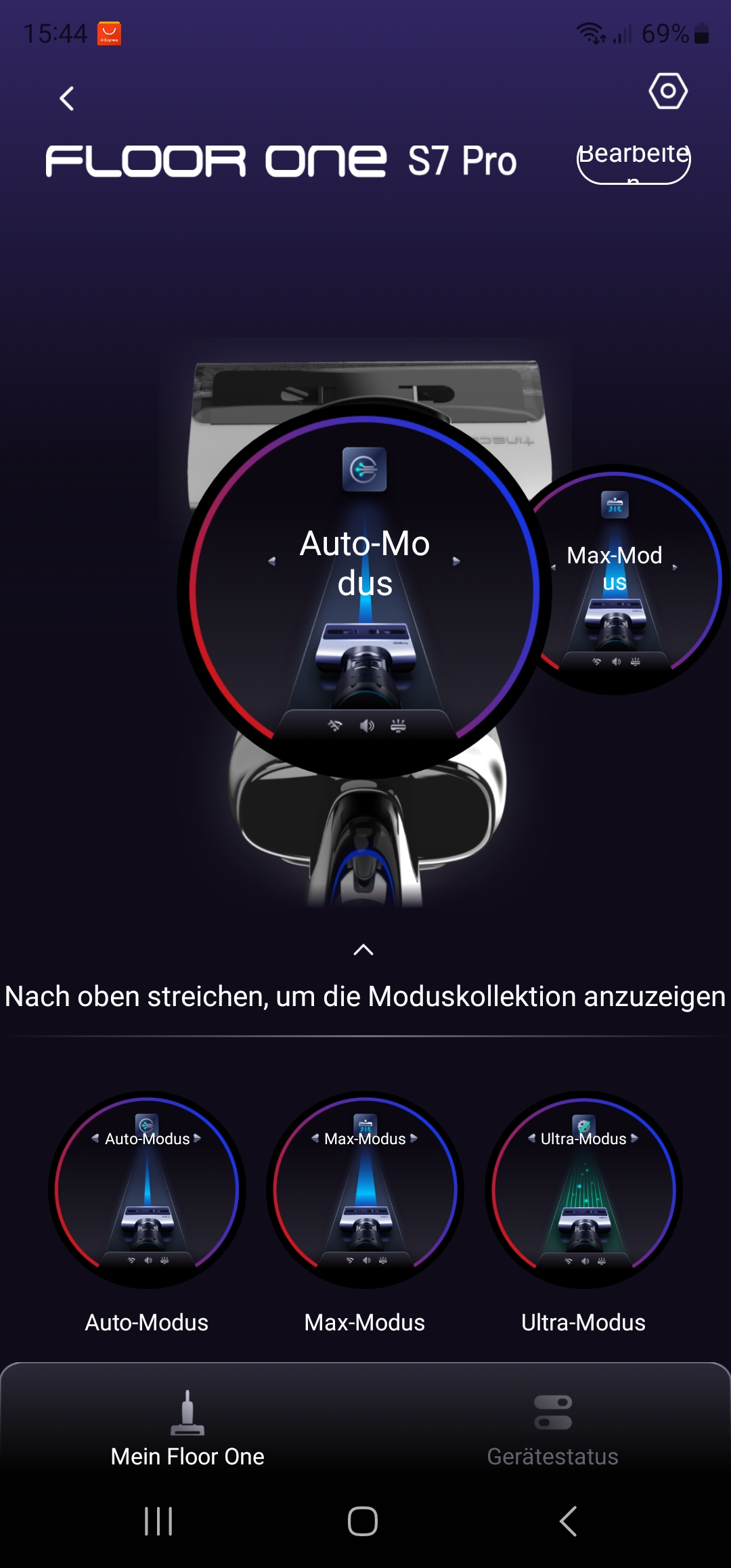The image size is (731, 1568).
Task: Open the settings hexagon icon
Action: pos(668,91)
